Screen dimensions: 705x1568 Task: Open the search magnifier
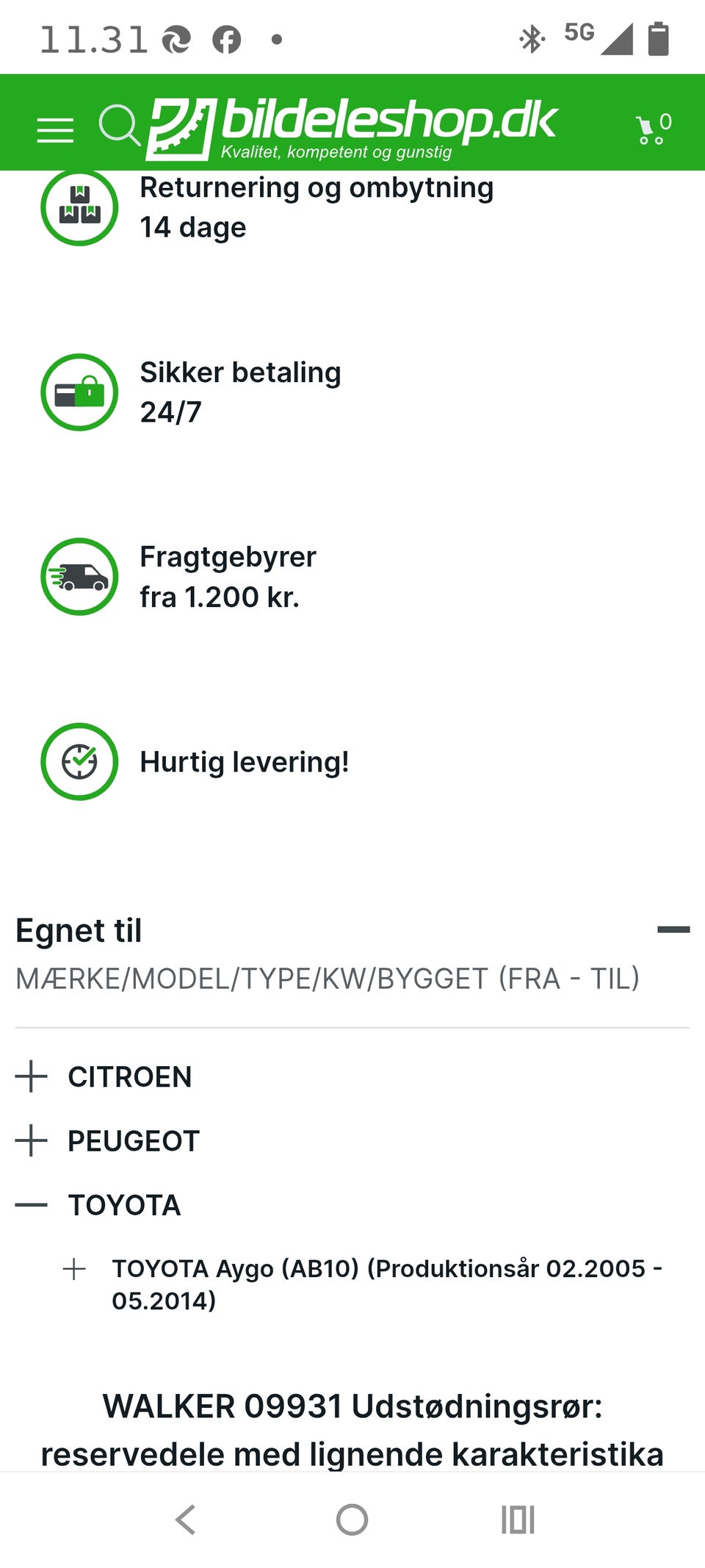119,125
